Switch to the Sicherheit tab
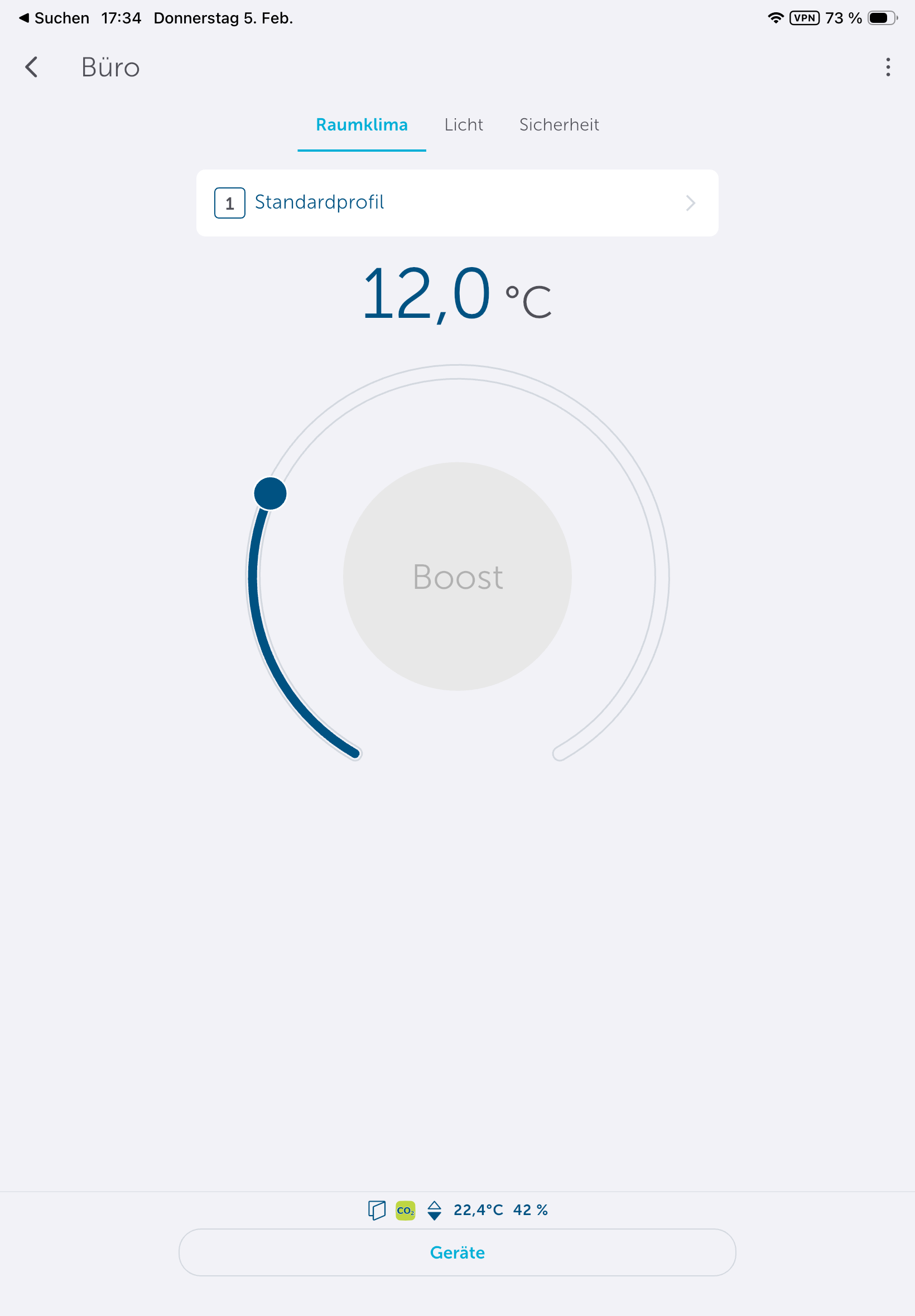 pyautogui.click(x=558, y=125)
